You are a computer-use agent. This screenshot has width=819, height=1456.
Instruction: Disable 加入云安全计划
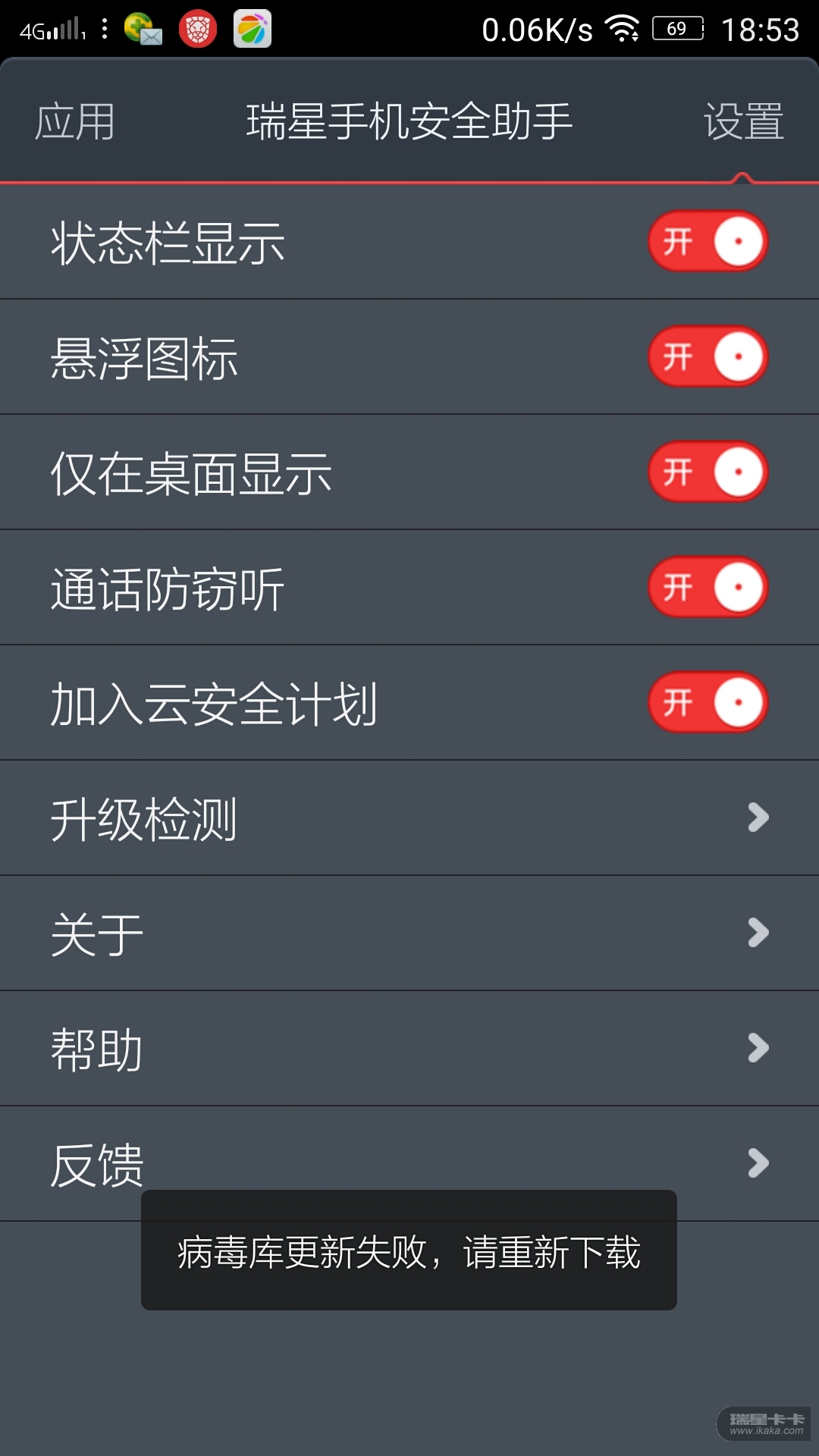pos(708,703)
